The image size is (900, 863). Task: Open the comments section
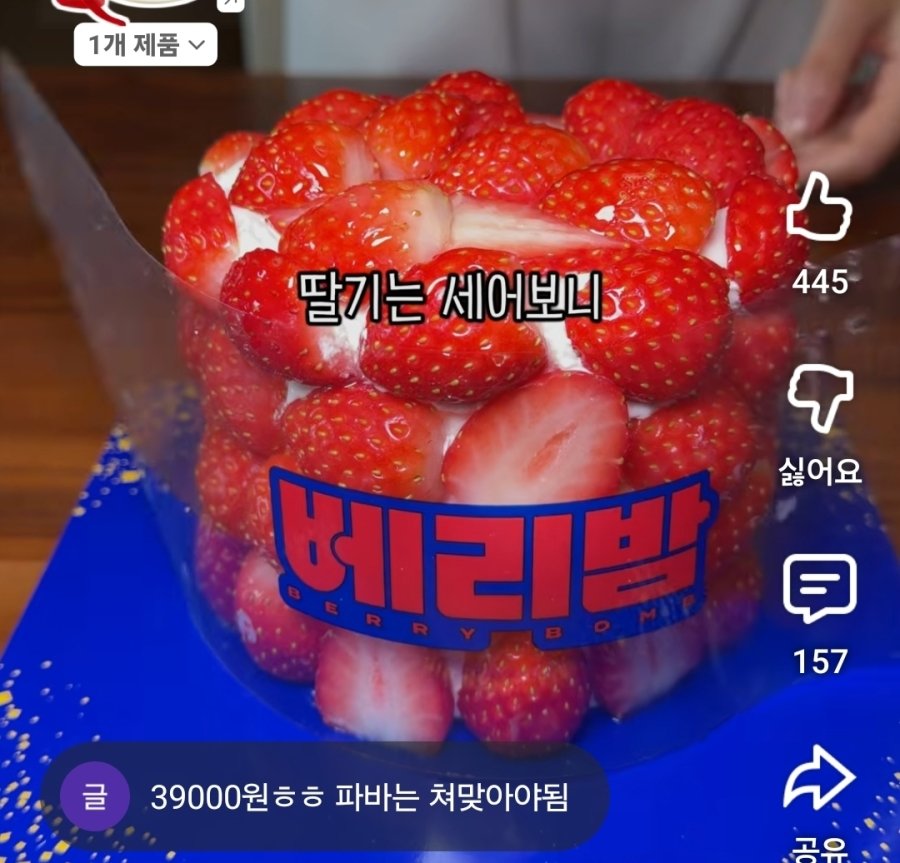click(x=819, y=589)
